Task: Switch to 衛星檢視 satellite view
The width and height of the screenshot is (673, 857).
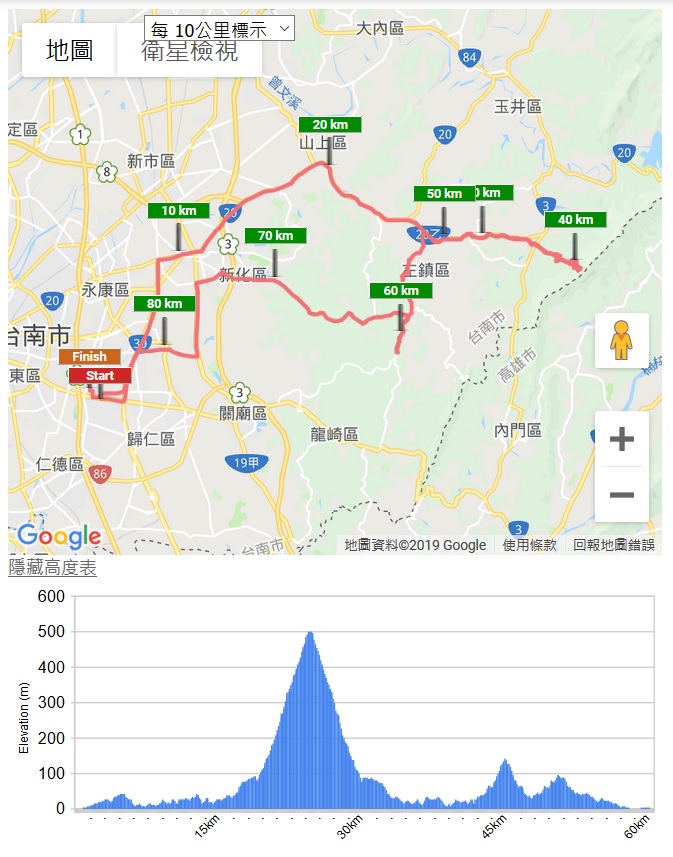Action: [190, 50]
